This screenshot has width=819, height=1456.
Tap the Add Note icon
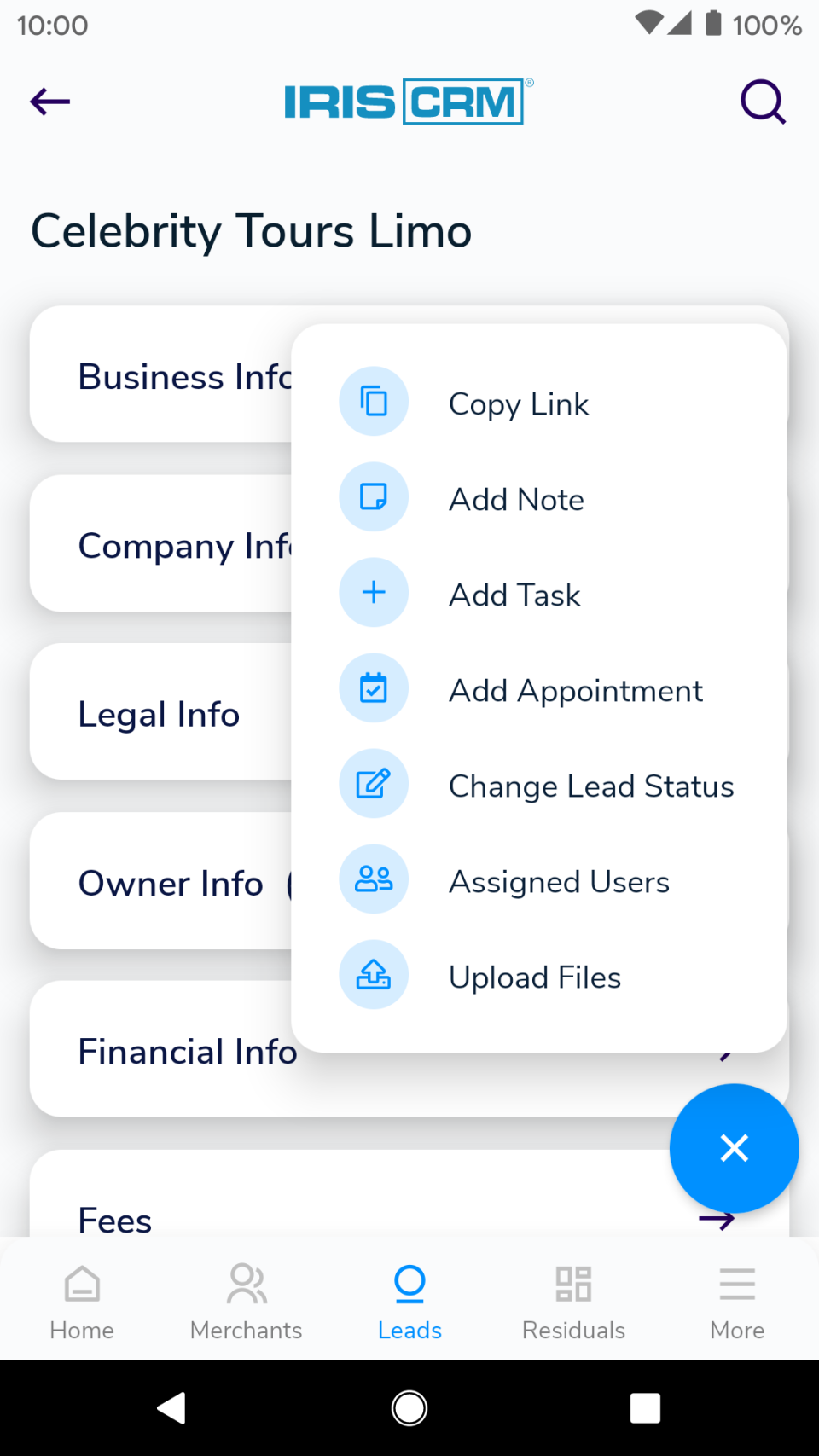coord(374,496)
